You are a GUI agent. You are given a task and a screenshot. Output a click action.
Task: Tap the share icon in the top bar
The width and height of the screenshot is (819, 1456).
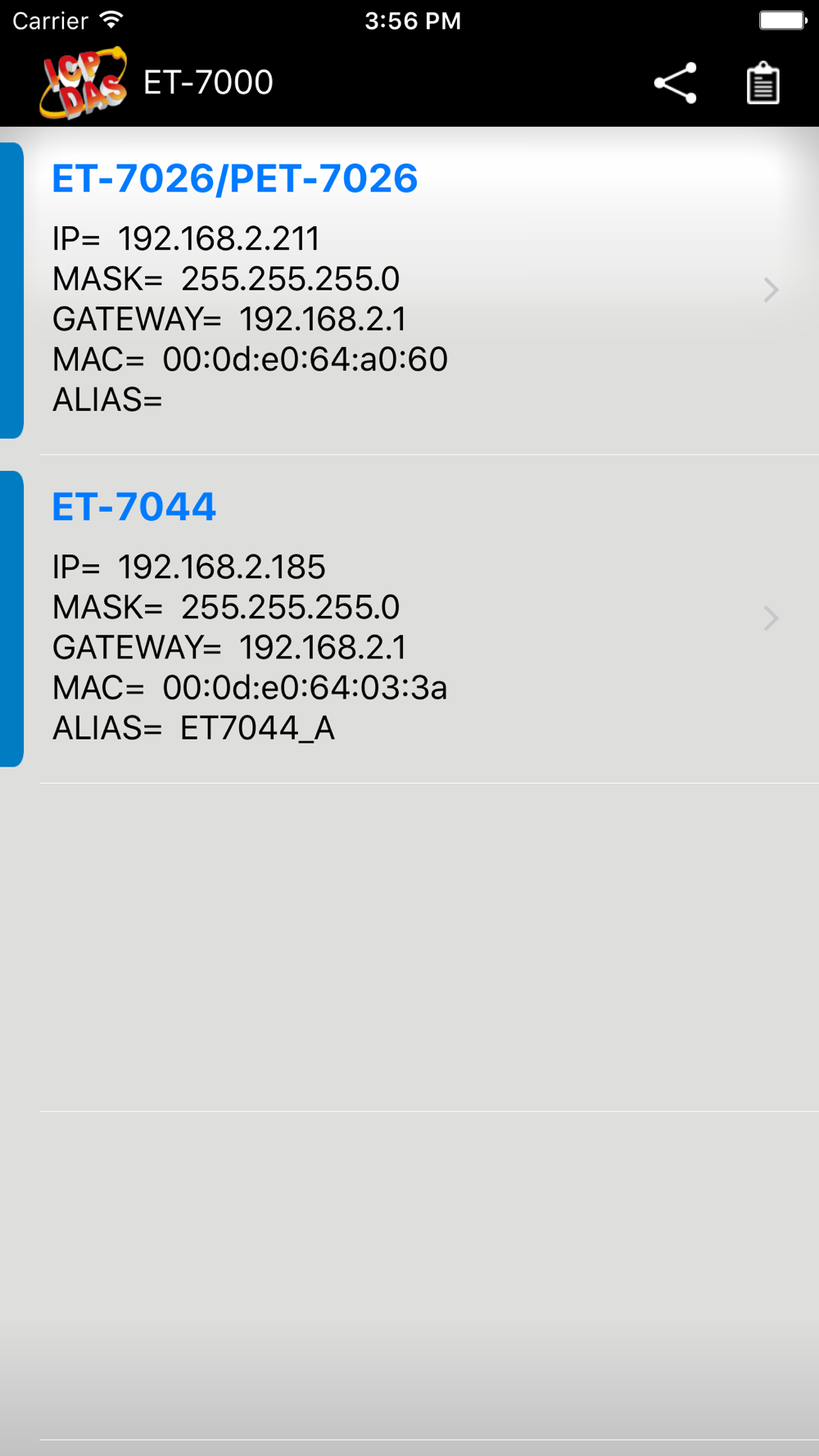click(x=675, y=83)
